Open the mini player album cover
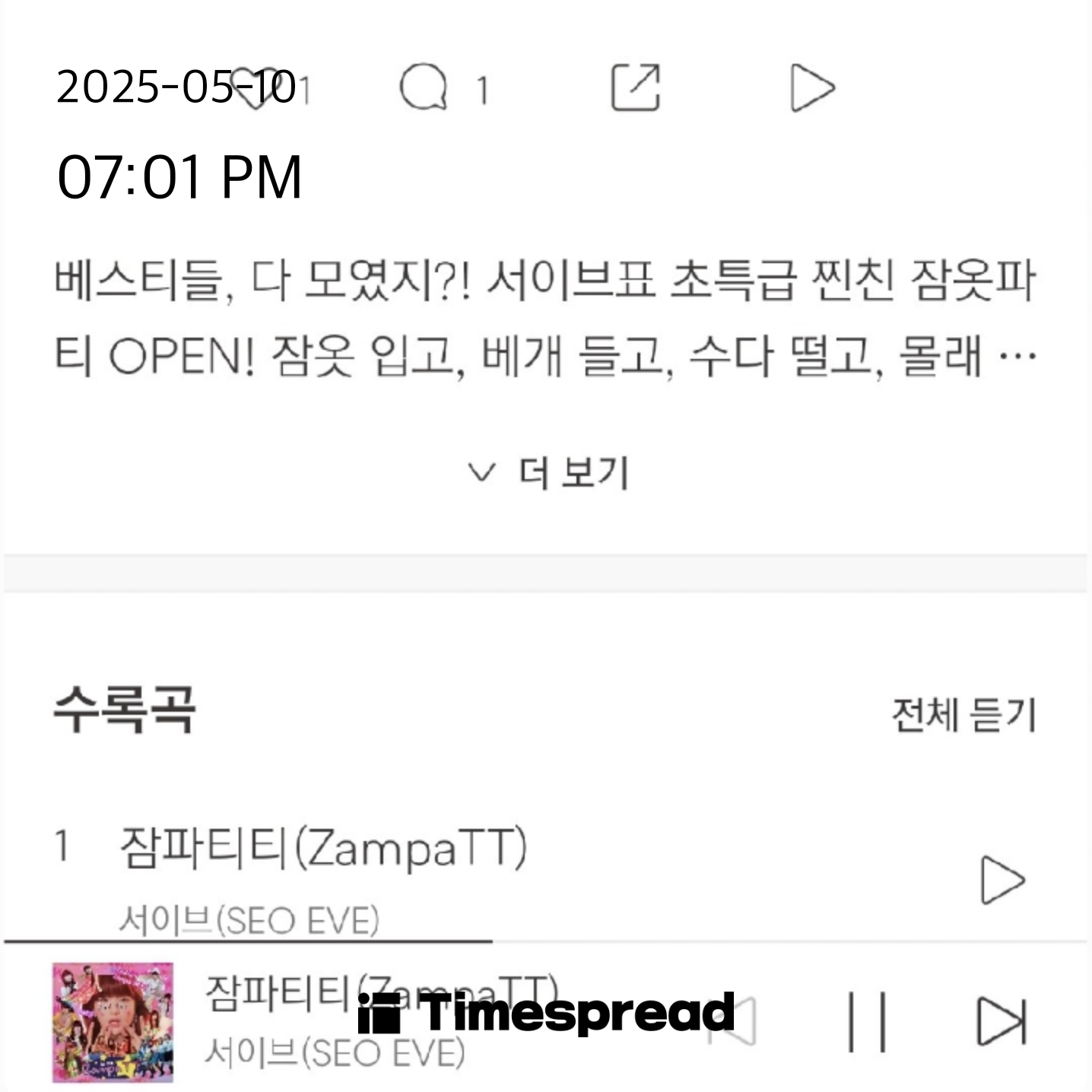The width and height of the screenshot is (1092, 1092). [113, 1021]
